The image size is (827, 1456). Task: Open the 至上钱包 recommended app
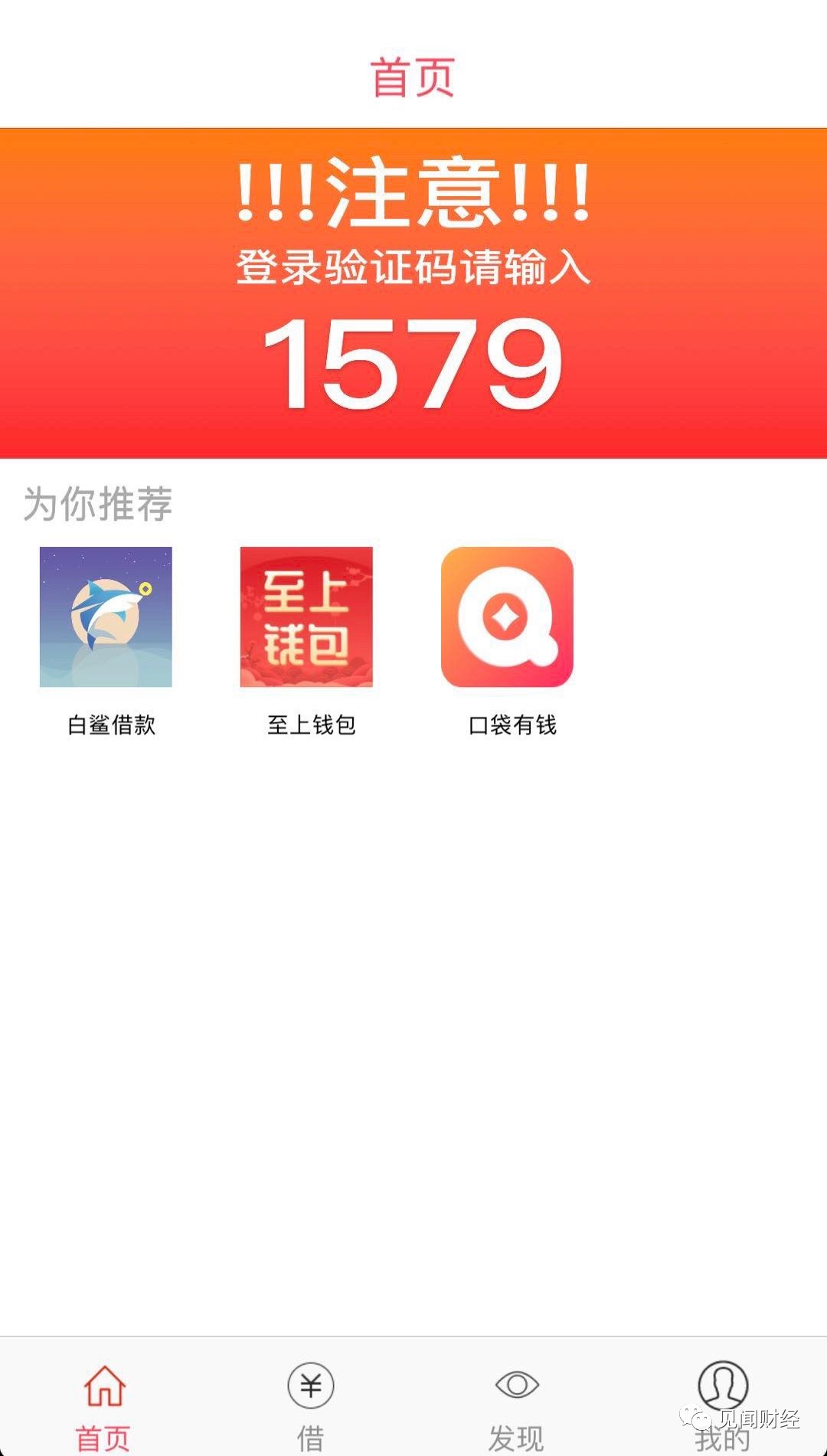[306, 617]
